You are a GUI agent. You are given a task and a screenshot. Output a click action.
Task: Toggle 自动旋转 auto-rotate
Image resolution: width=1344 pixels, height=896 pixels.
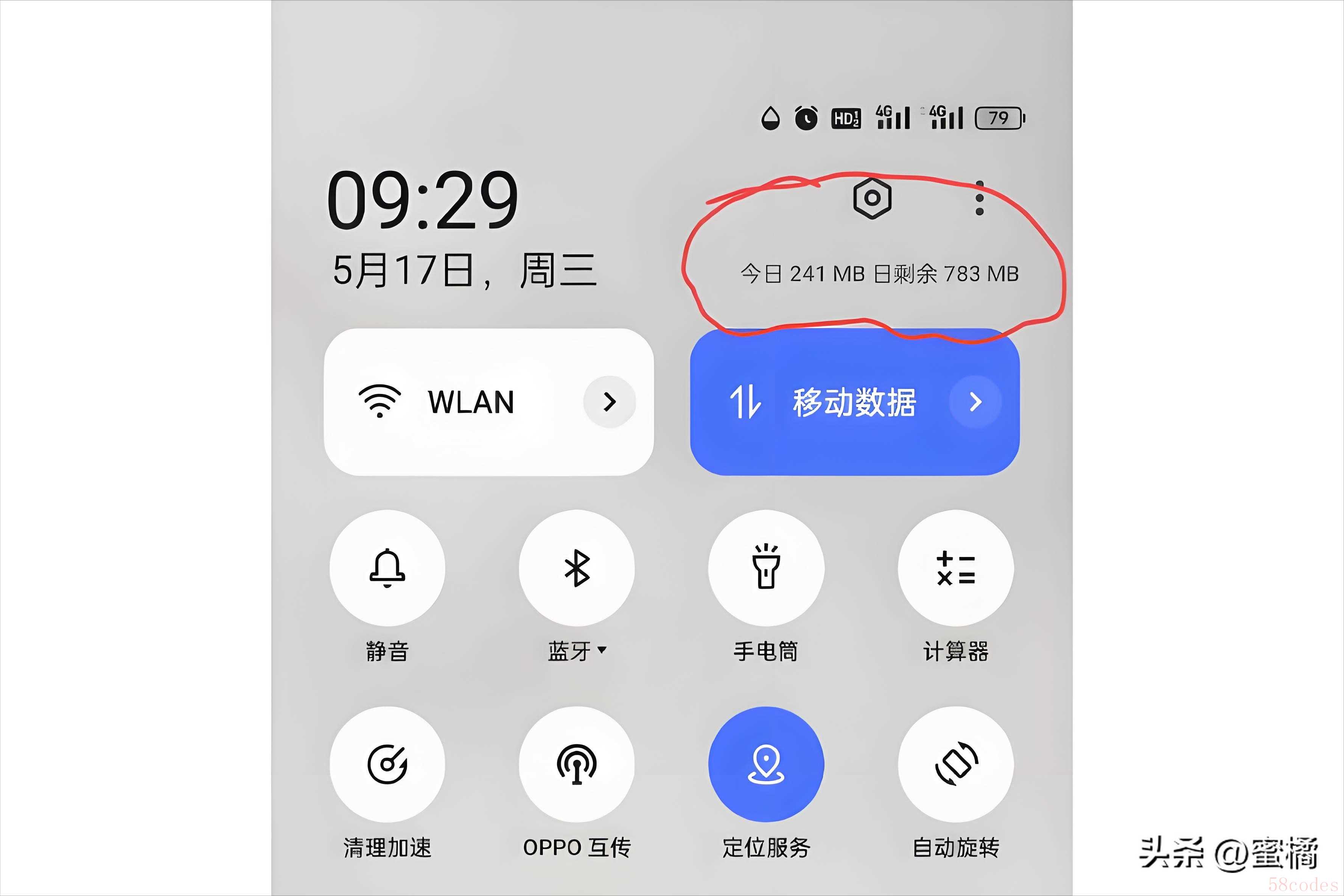pyautogui.click(x=955, y=764)
